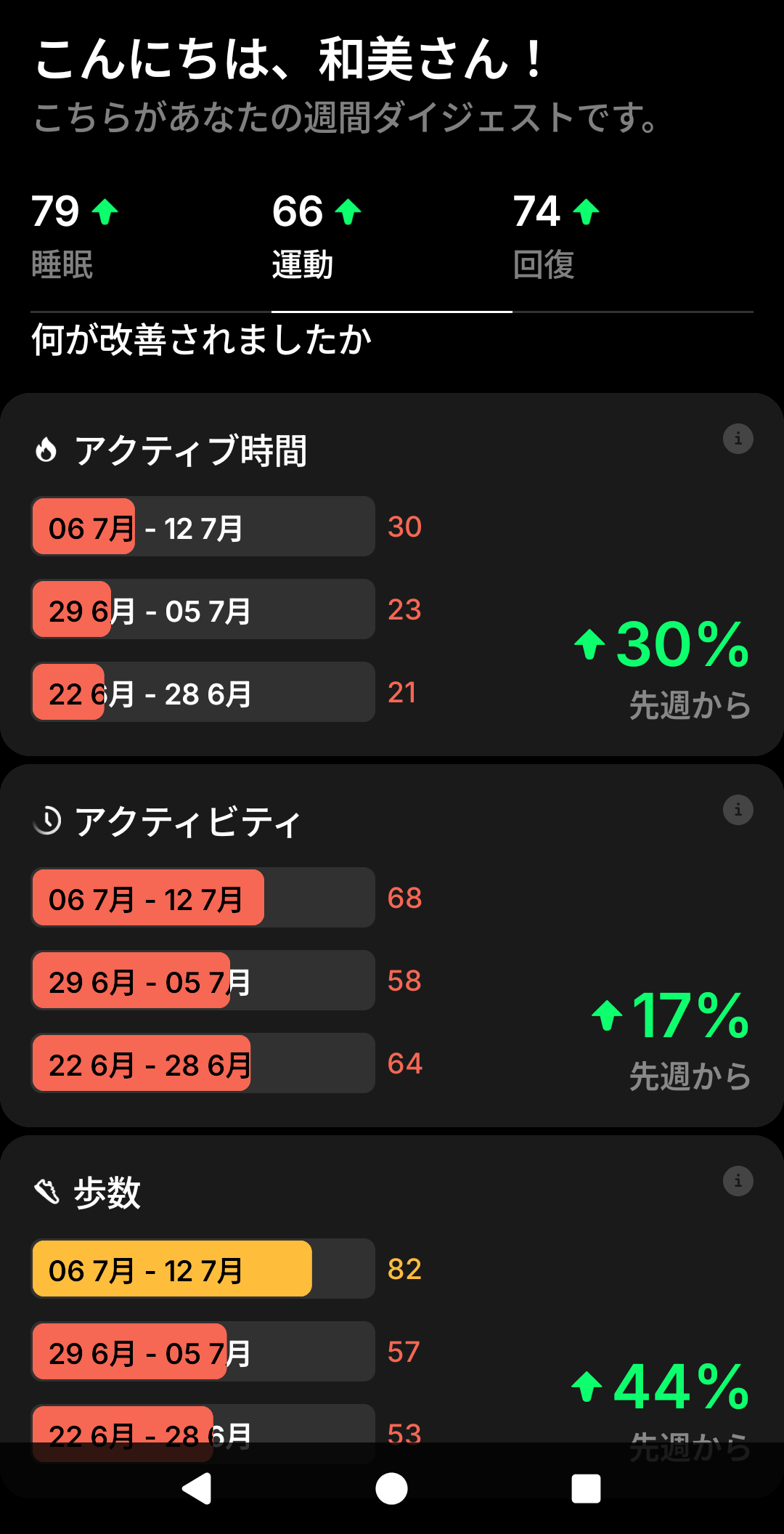Tap the system home button
The width and height of the screenshot is (784, 1534).
click(x=391, y=1488)
